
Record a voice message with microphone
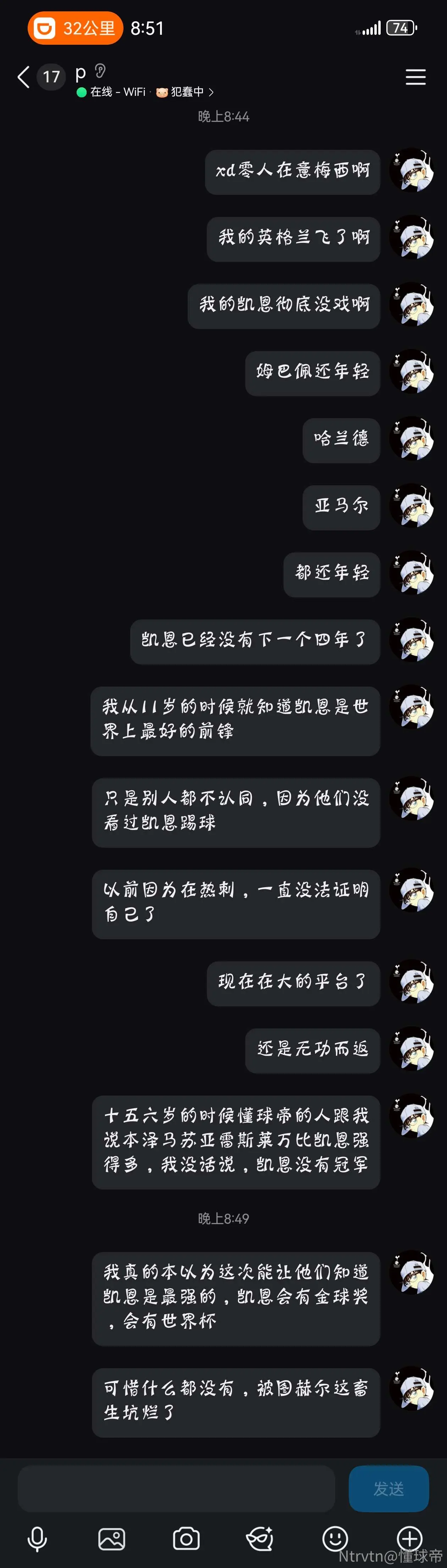click(37, 1539)
